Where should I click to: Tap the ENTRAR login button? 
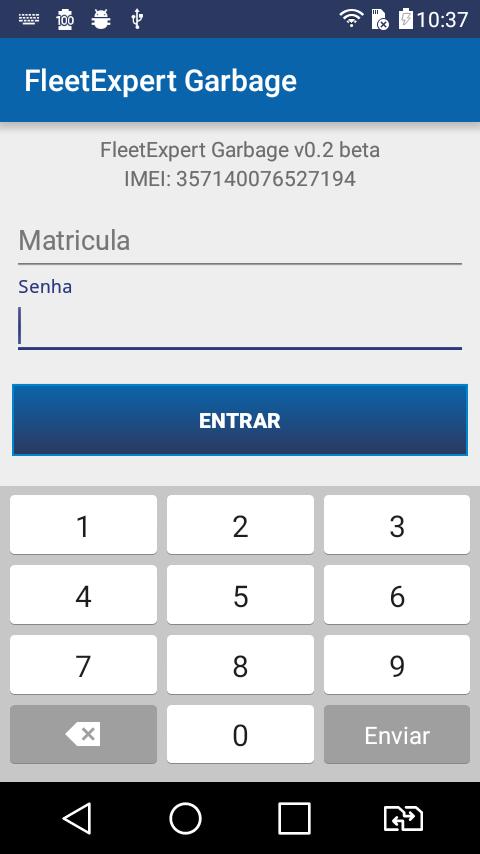click(240, 420)
